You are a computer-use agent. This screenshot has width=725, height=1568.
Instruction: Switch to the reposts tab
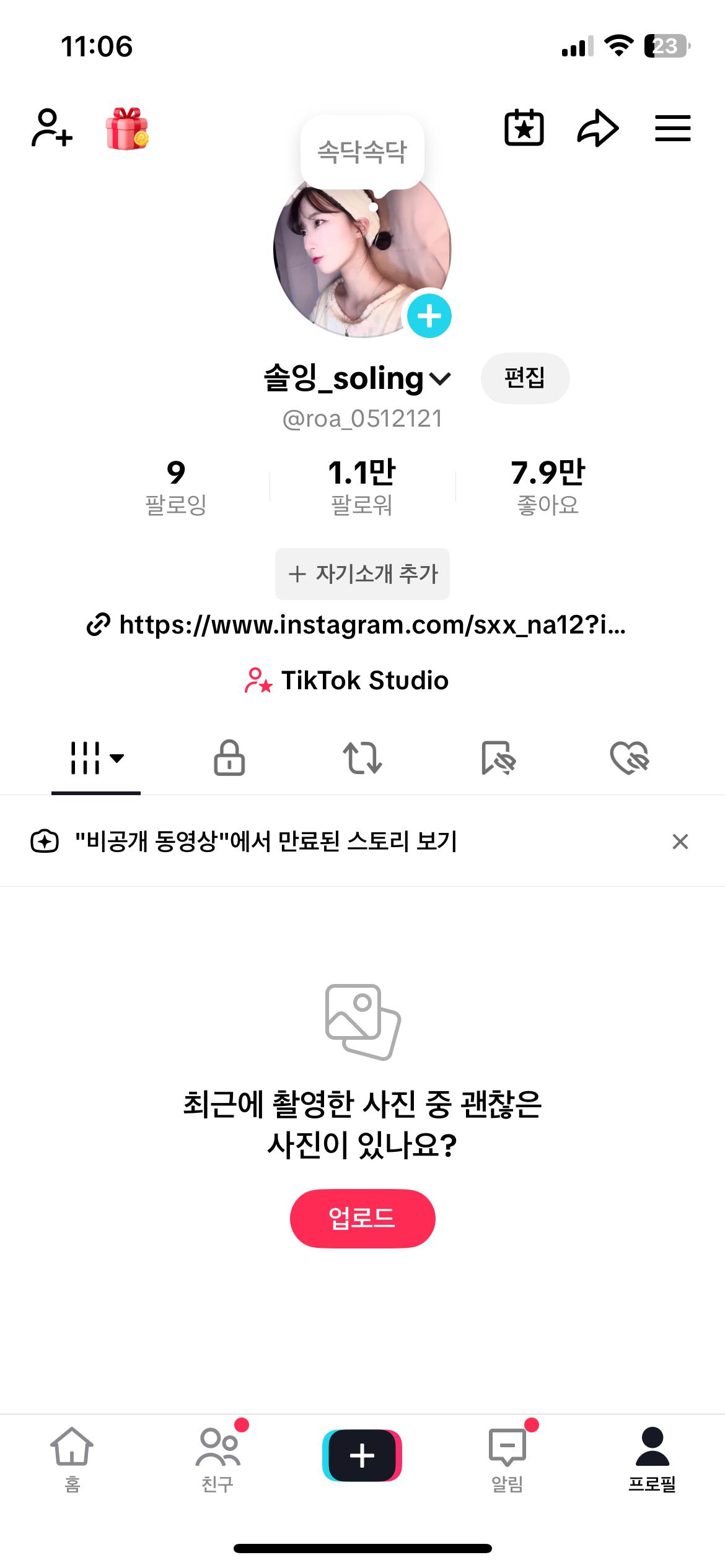[362, 758]
